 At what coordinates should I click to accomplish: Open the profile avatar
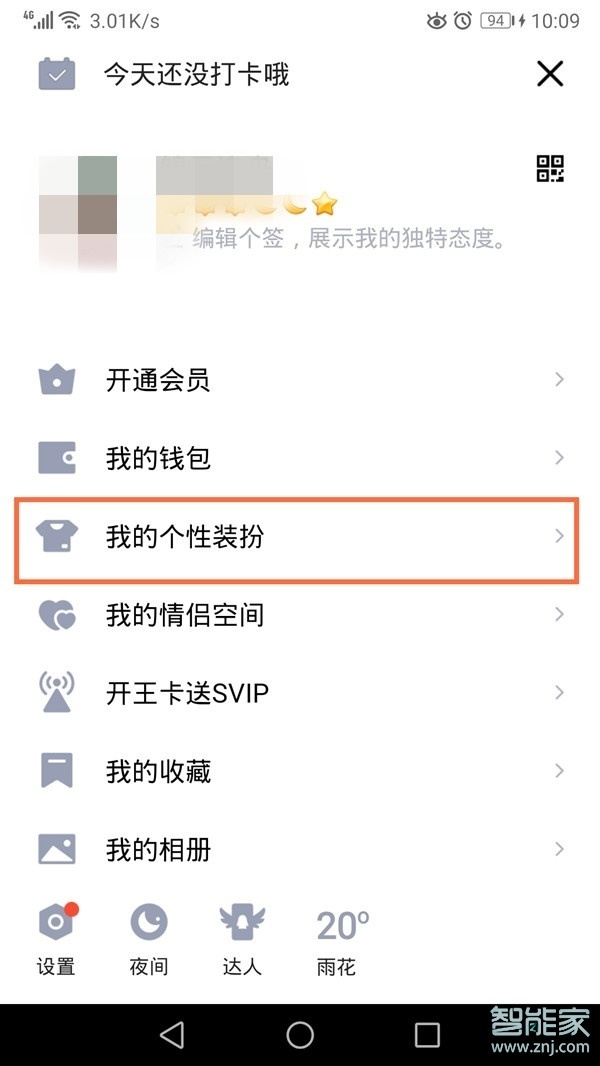78,213
